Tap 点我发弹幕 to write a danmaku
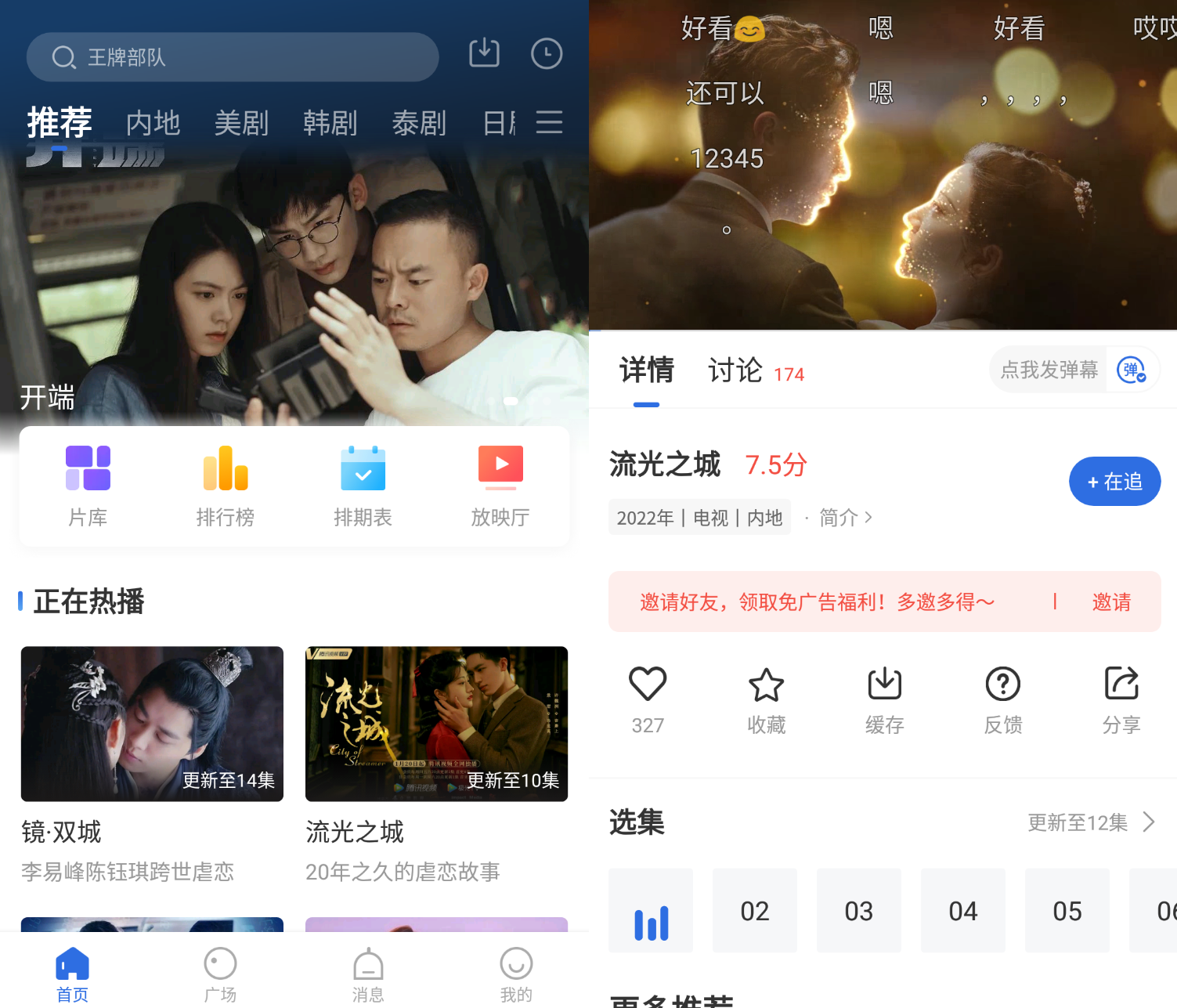Viewport: 1177px width, 1008px height. 1049,370
